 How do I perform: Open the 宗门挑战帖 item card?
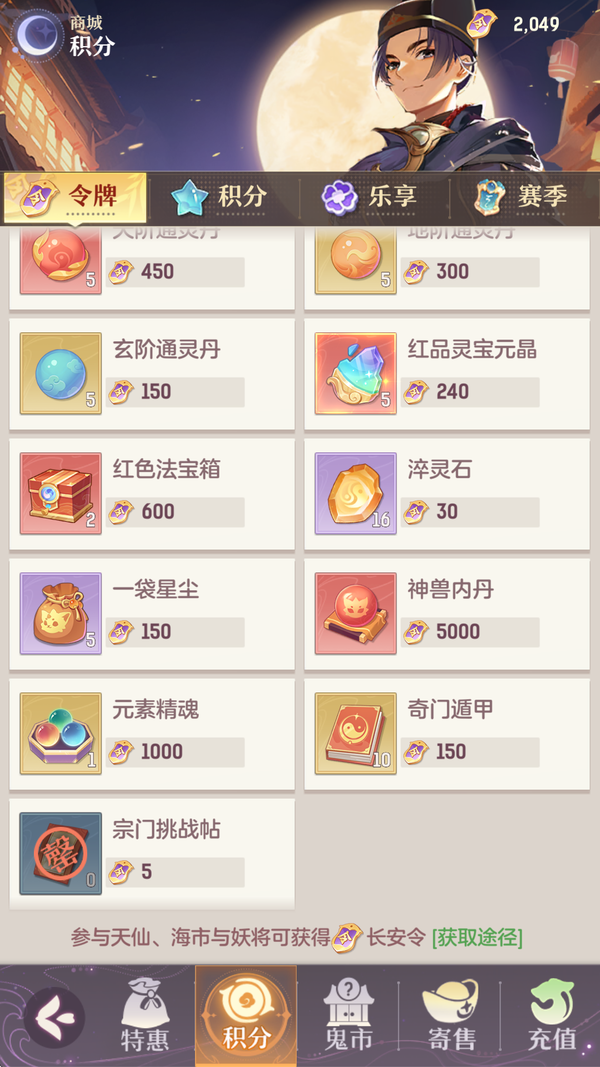[152, 854]
